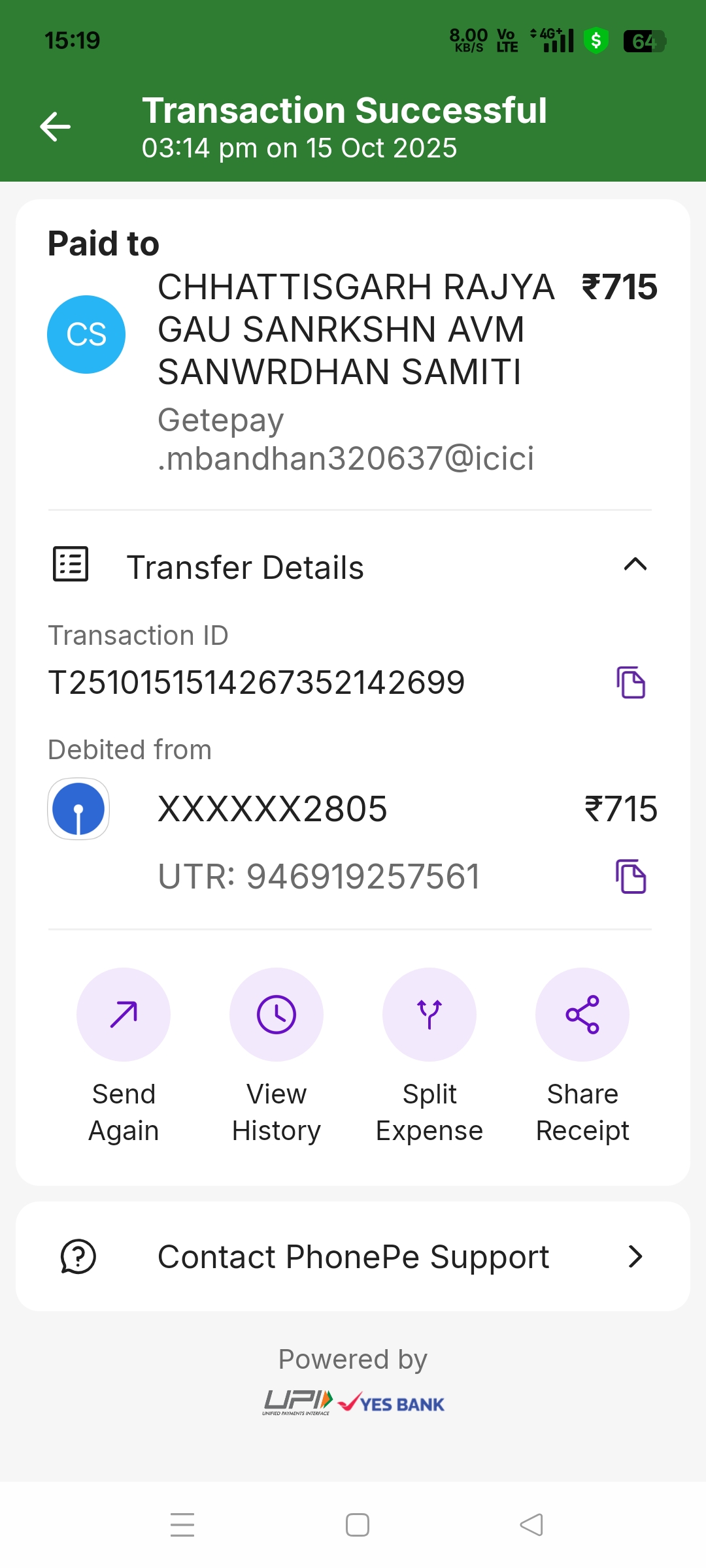Open View History

[x=276, y=1015]
